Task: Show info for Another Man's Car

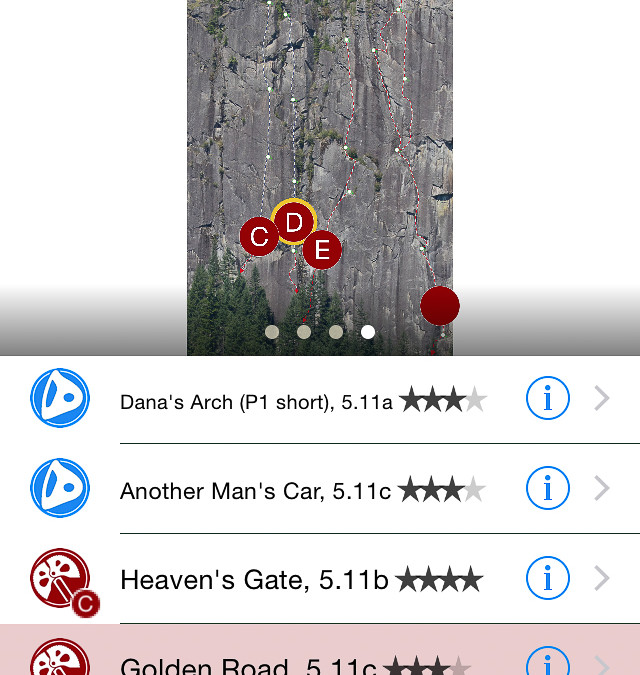Action: (547, 489)
